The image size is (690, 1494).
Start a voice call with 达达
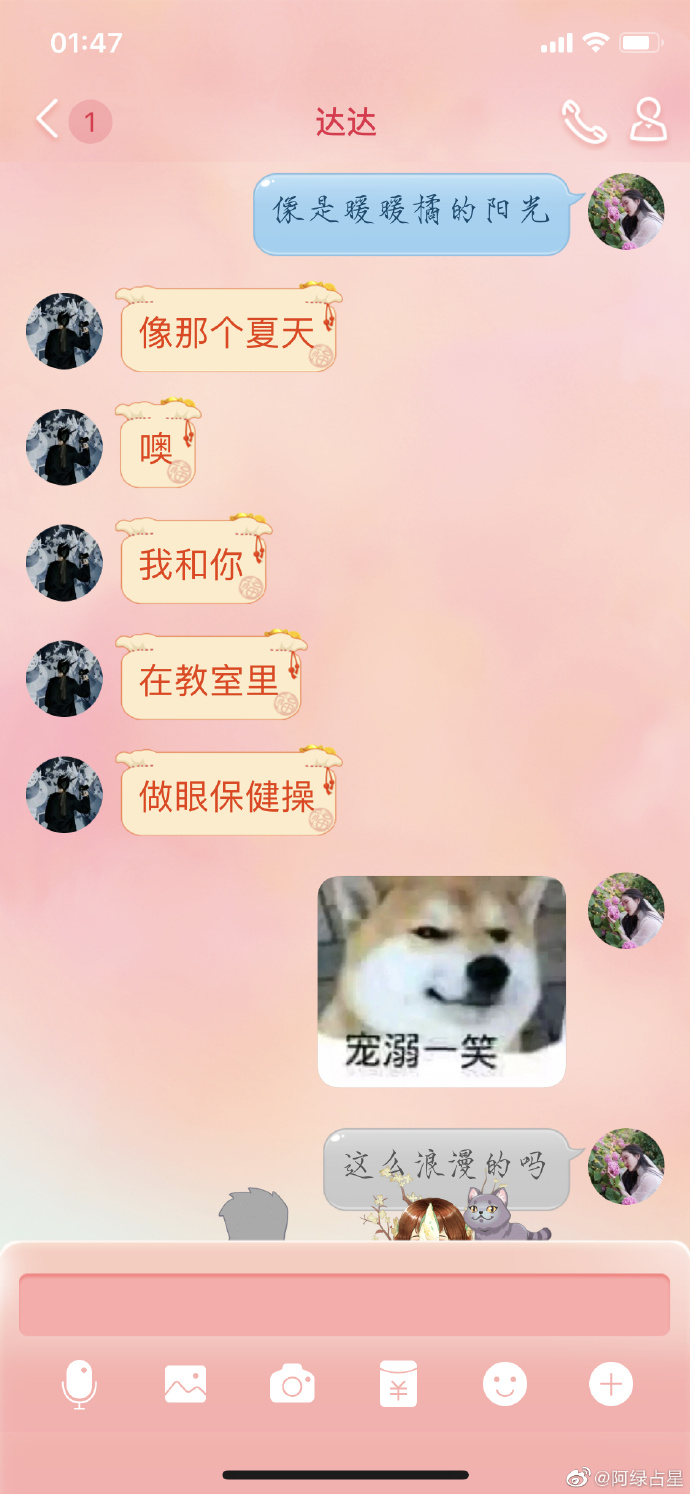(x=583, y=122)
